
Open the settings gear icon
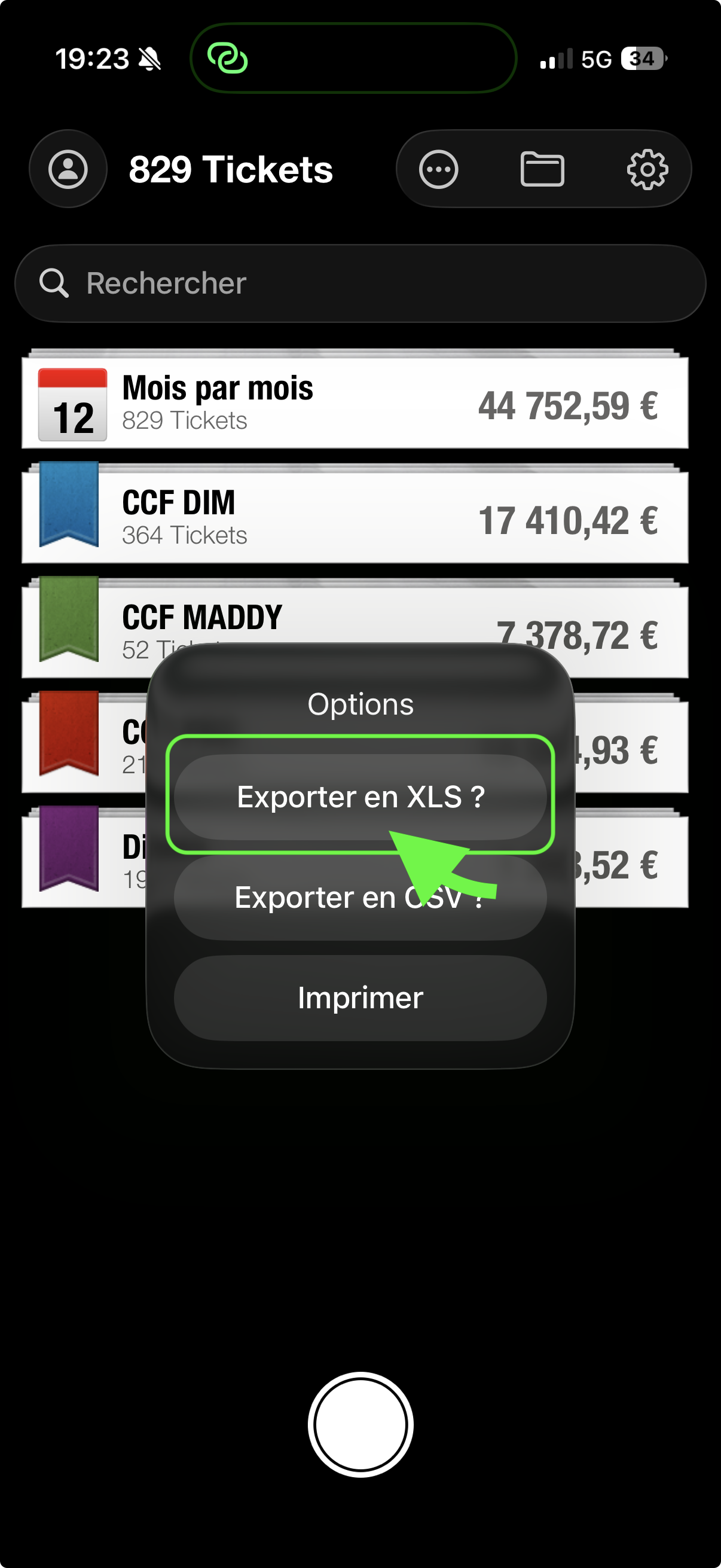pos(648,169)
